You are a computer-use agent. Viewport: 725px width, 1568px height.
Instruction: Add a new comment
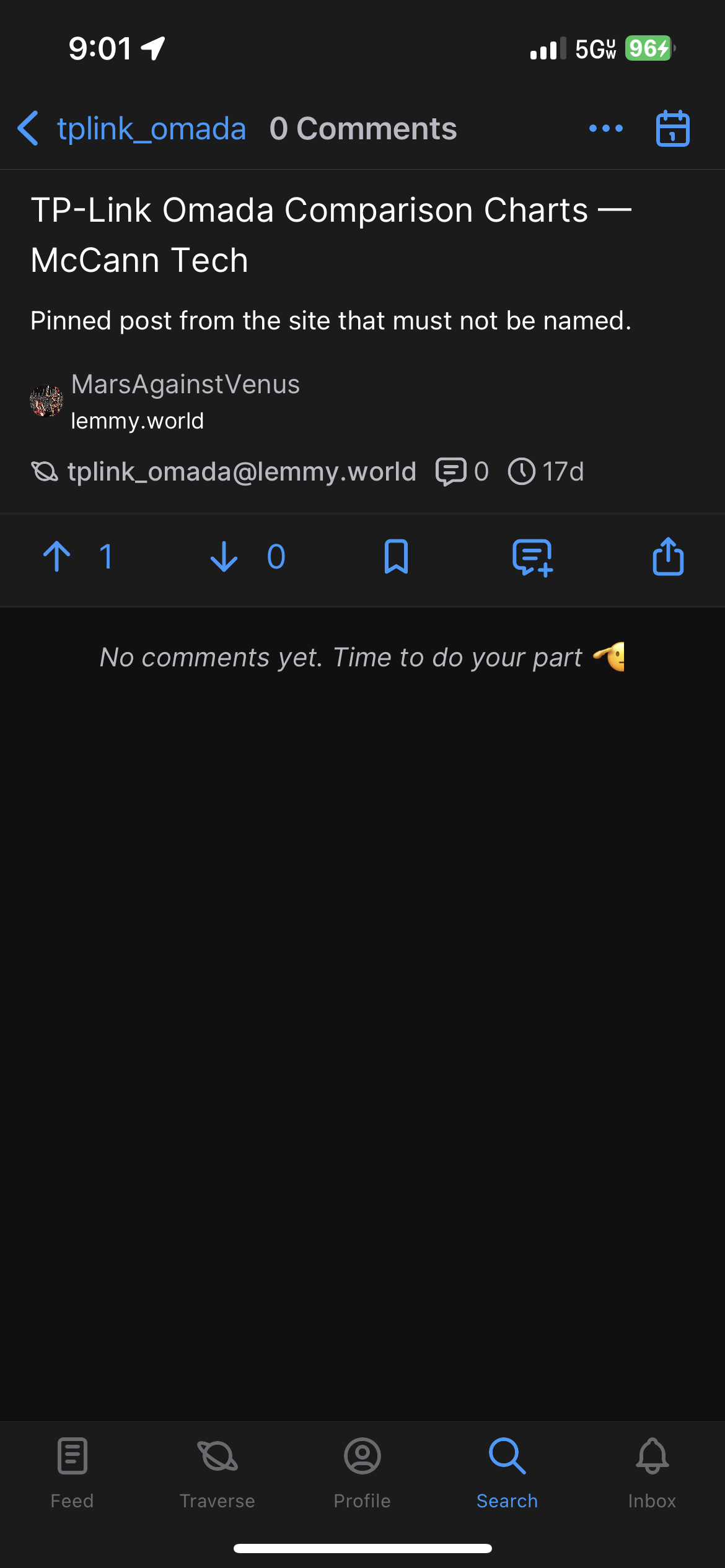coord(532,557)
